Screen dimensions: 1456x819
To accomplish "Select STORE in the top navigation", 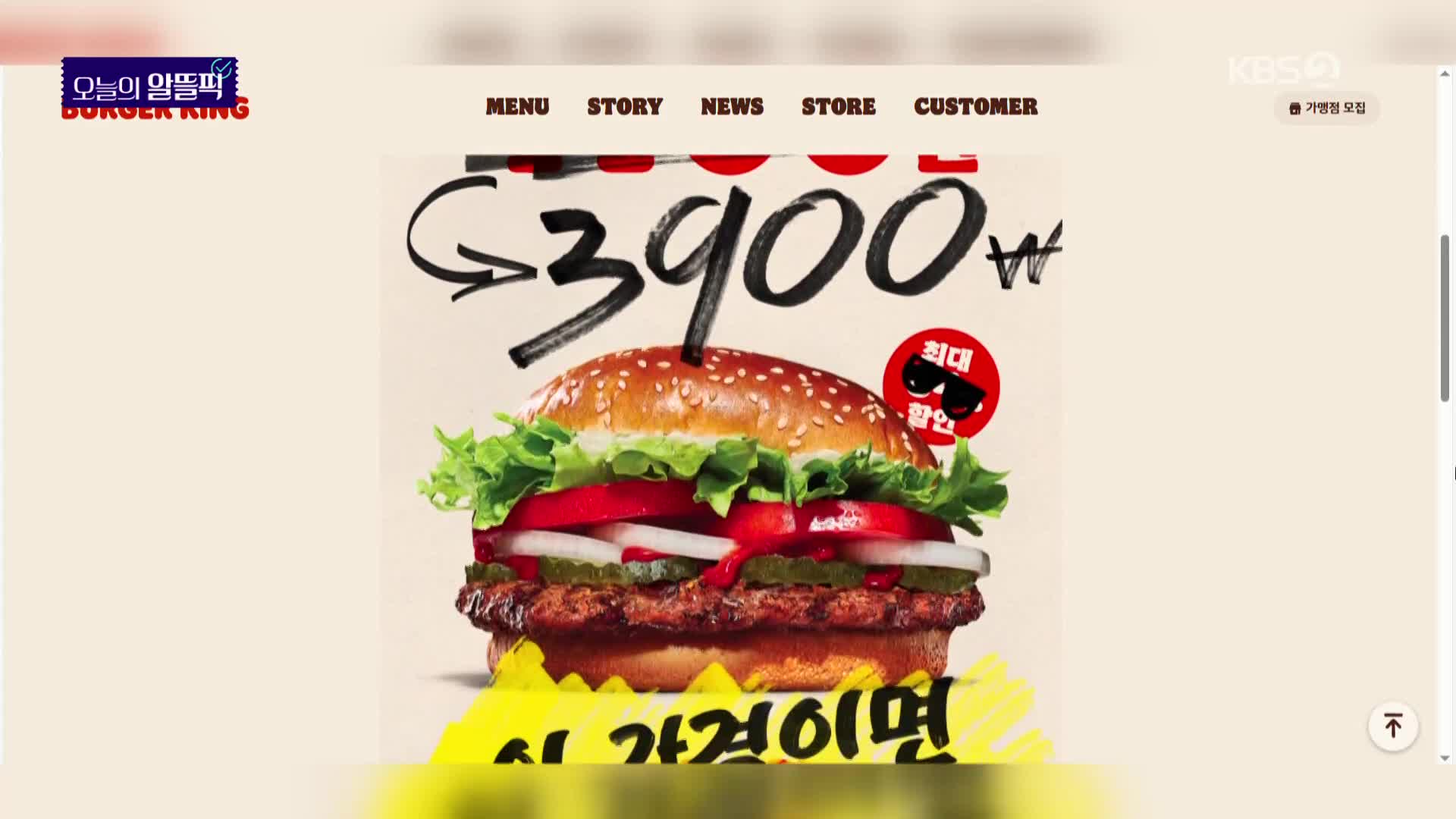I will [838, 107].
